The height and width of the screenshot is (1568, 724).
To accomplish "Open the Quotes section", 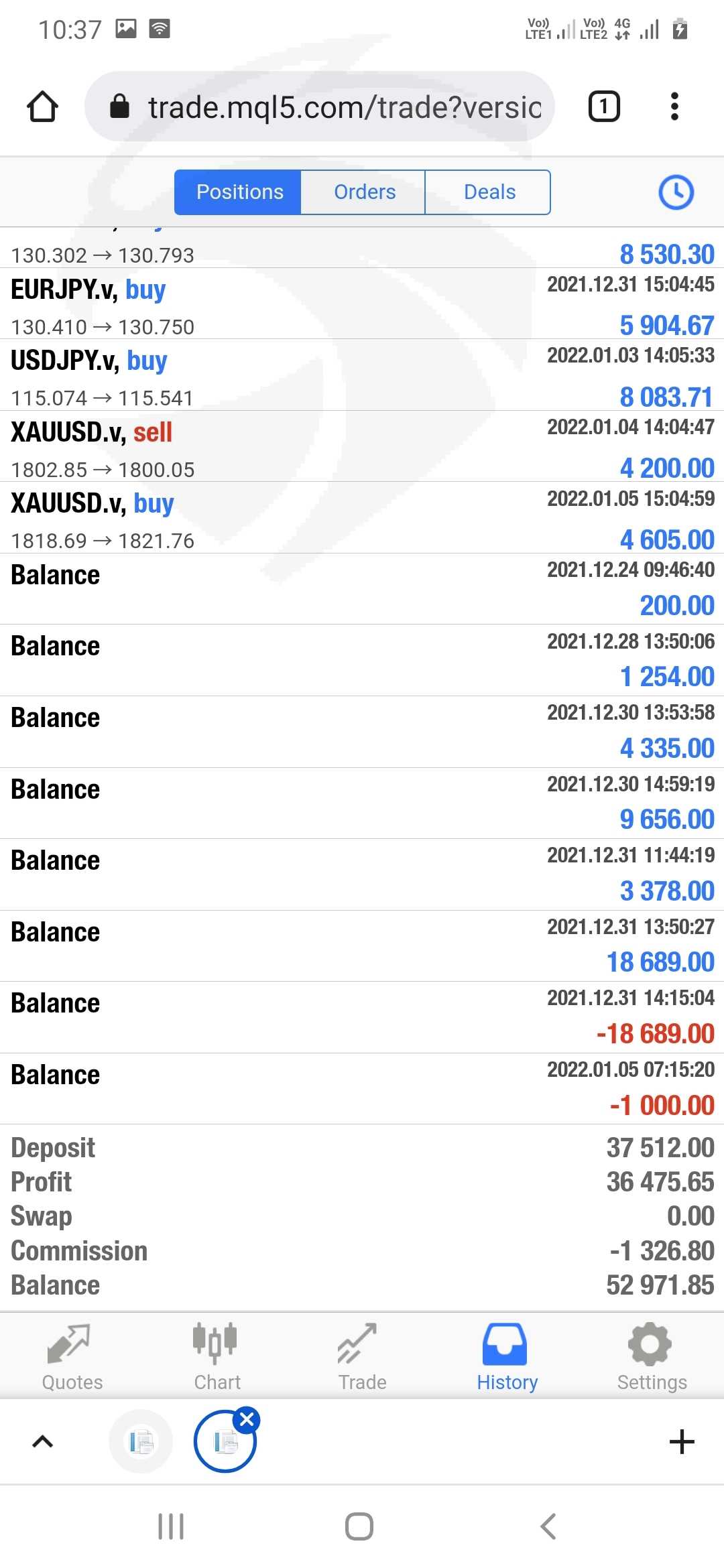I will 72,1356.
